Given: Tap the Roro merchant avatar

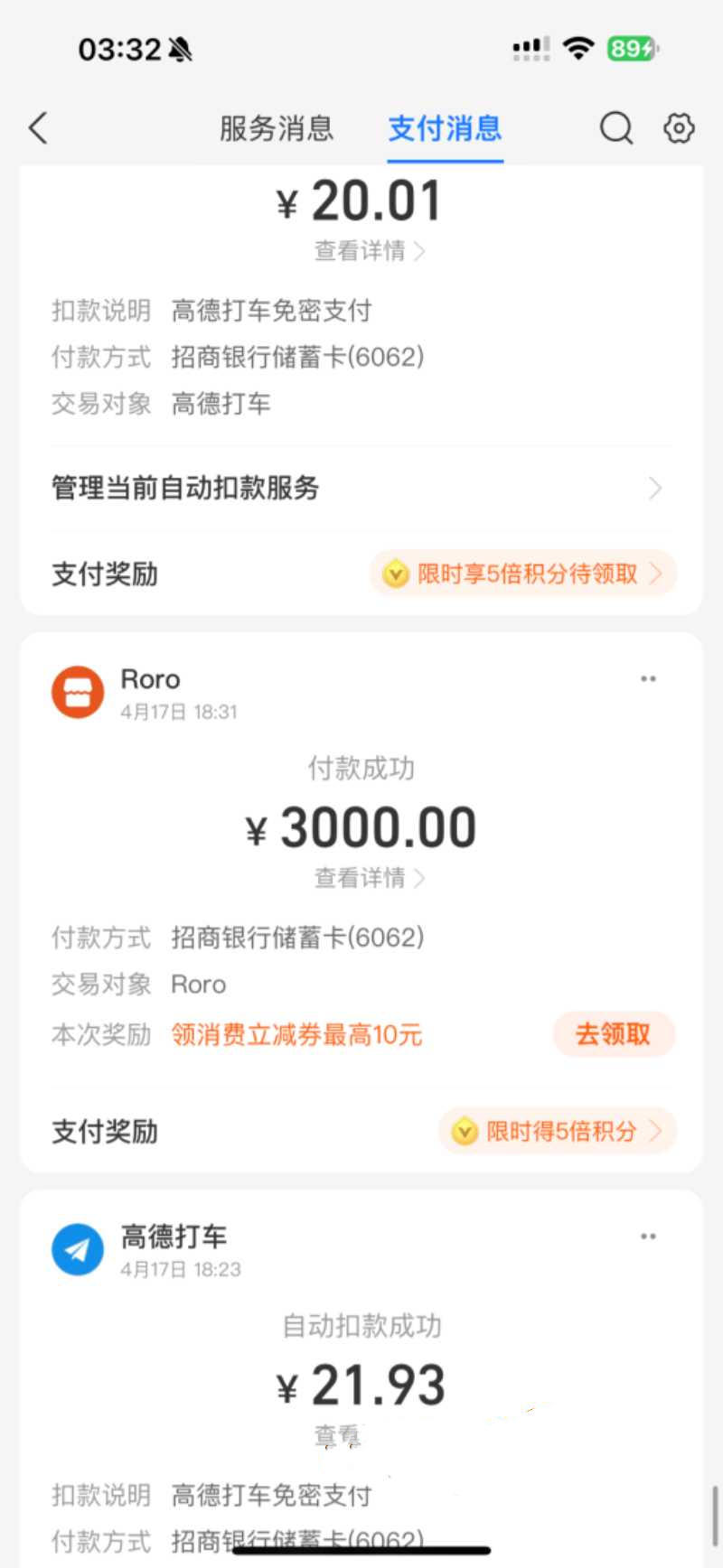Looking at the screenshot, I should point(78,691).
